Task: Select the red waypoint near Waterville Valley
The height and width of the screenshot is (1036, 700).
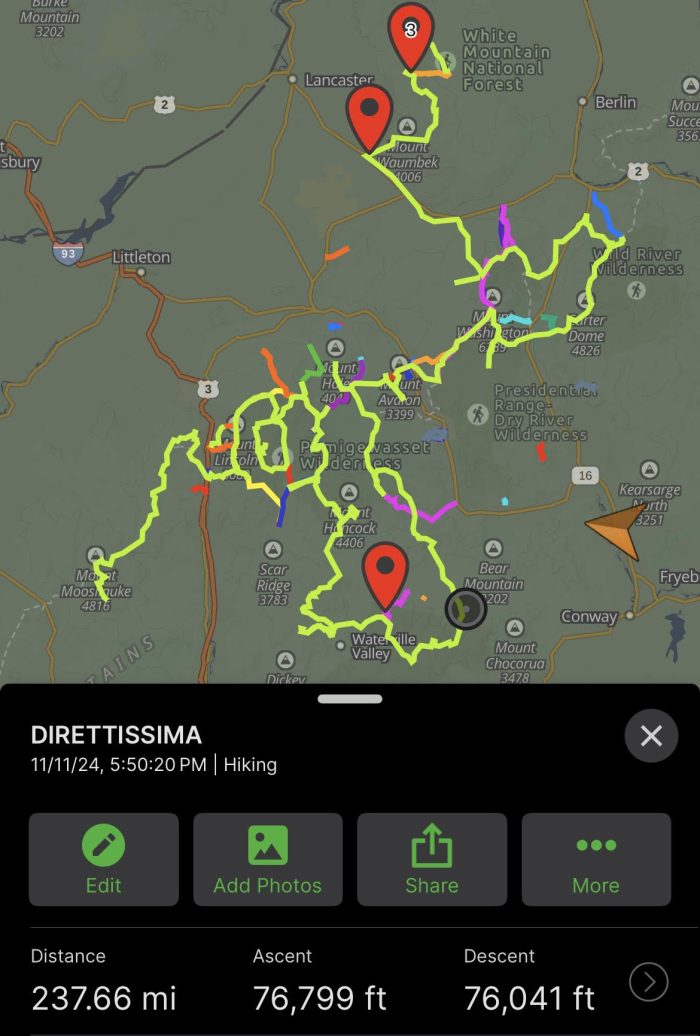Action: pos(385,571)
